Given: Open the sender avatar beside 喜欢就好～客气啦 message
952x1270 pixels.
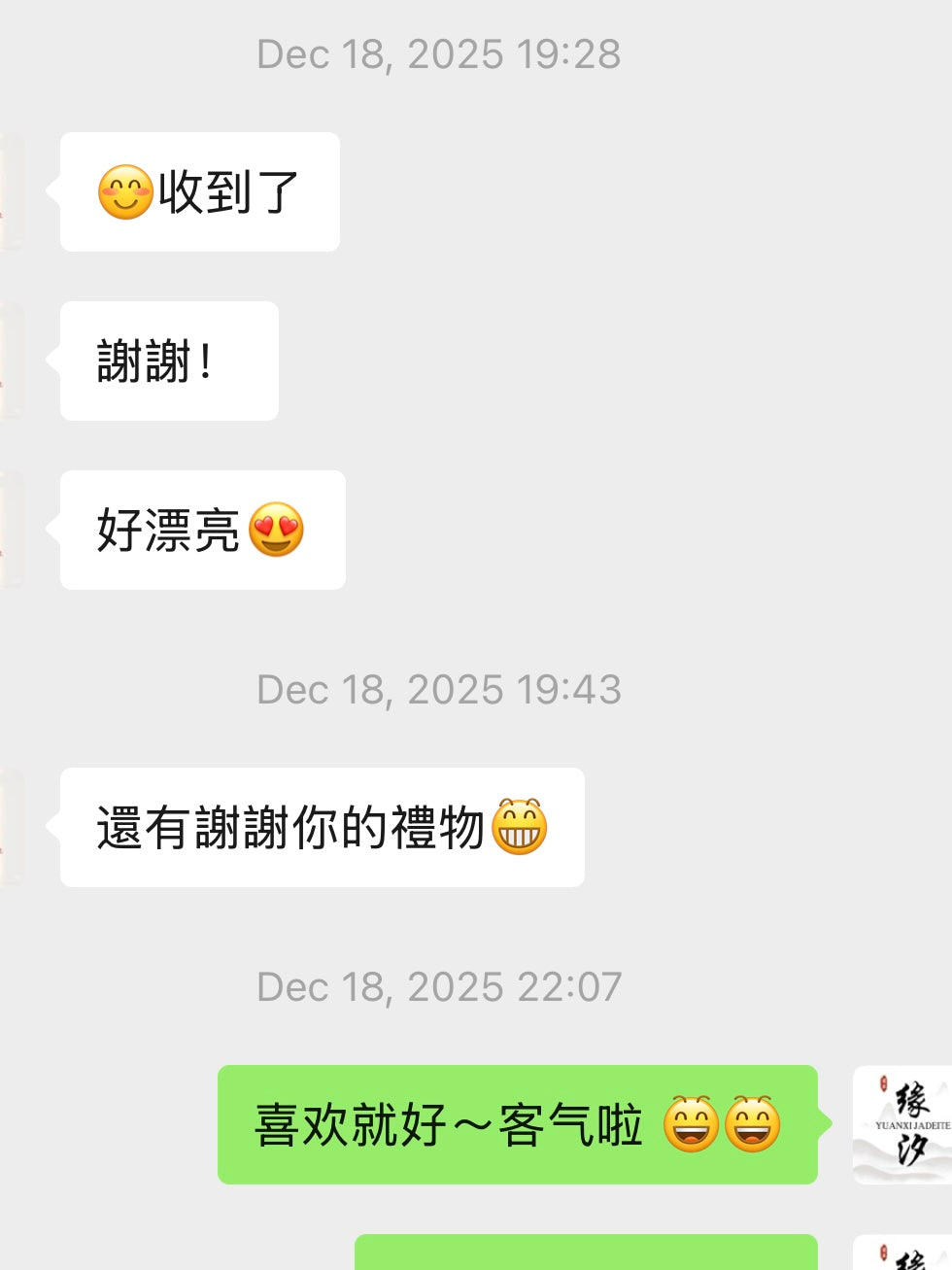Looking at the screenshot, I should pyautogui.click(x=903, y=1124).
